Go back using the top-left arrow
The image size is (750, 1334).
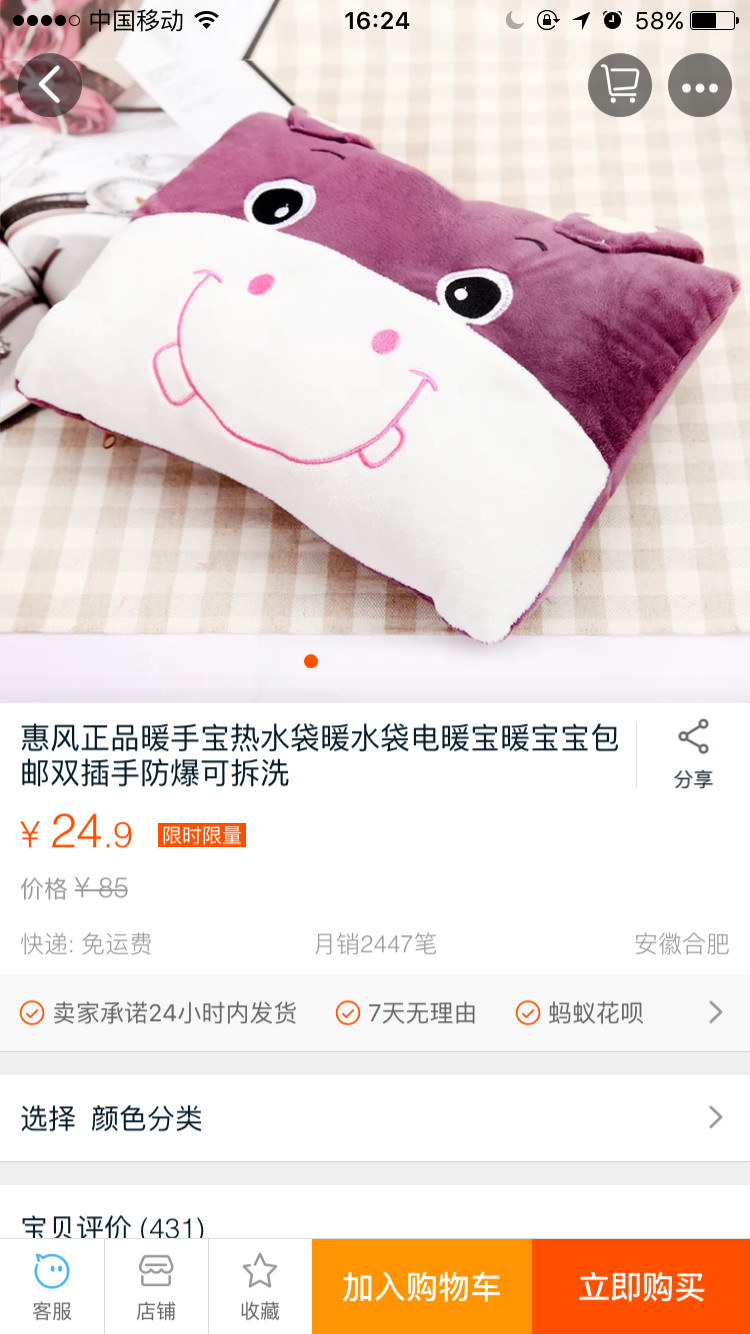point(49,85)
